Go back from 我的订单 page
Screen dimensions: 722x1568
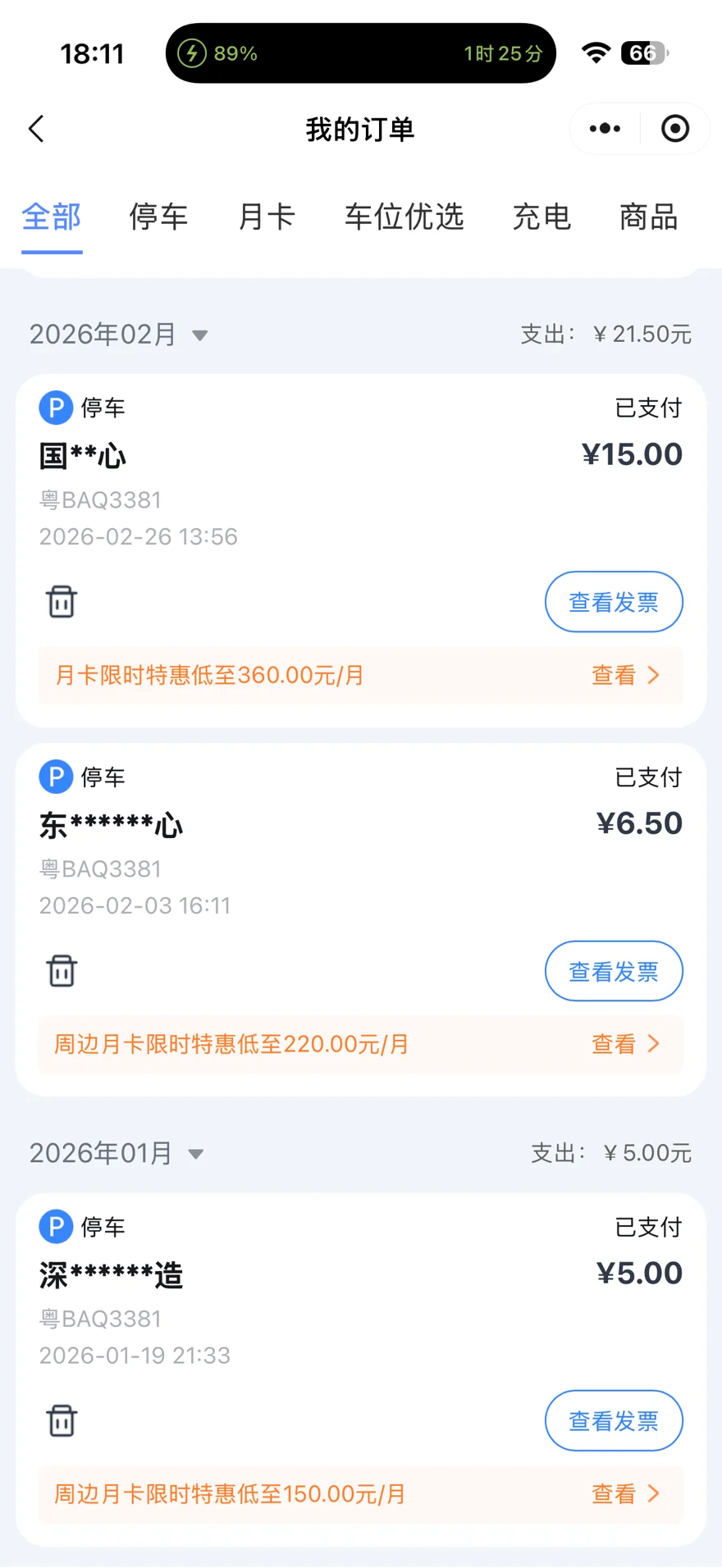[36, 129]
